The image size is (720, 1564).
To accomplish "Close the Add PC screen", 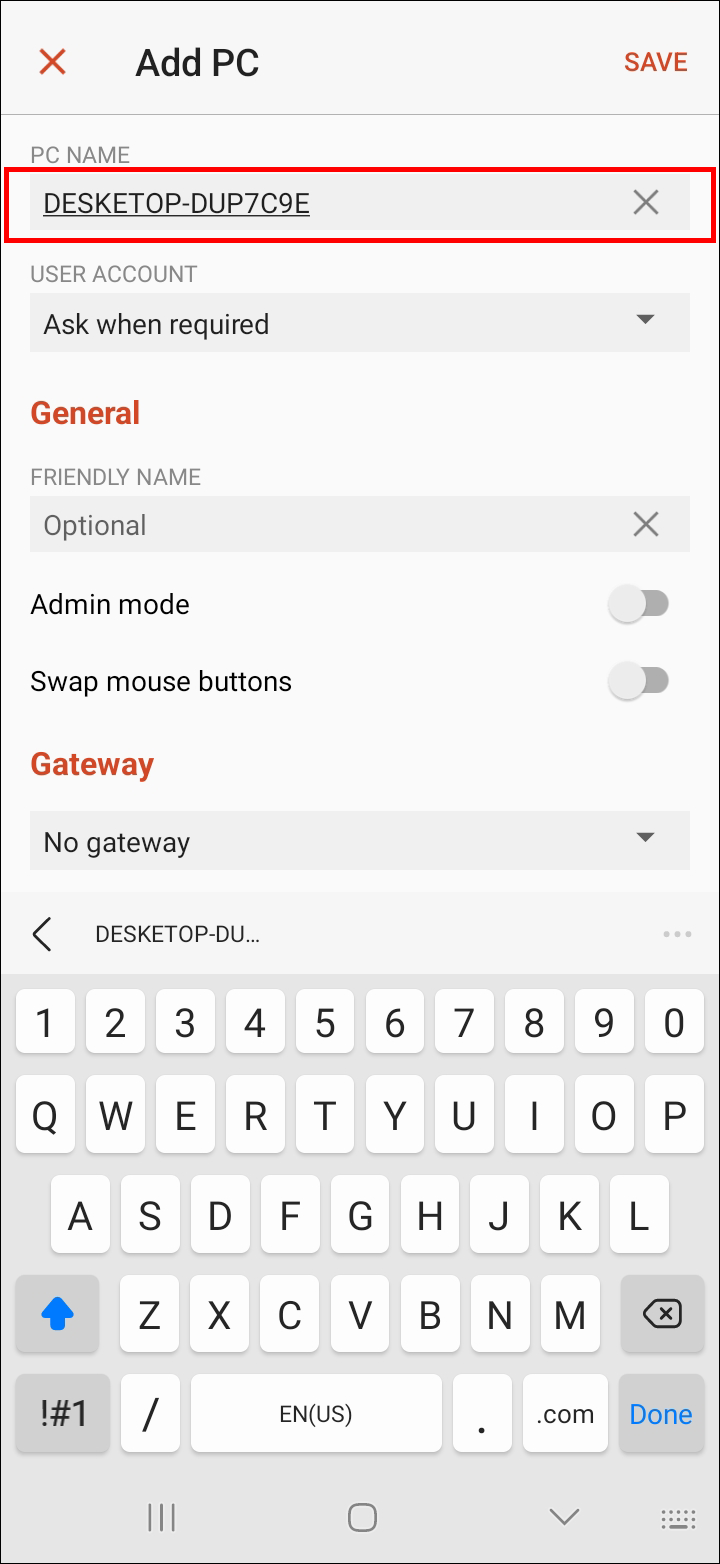I will (x=52, y=62).
